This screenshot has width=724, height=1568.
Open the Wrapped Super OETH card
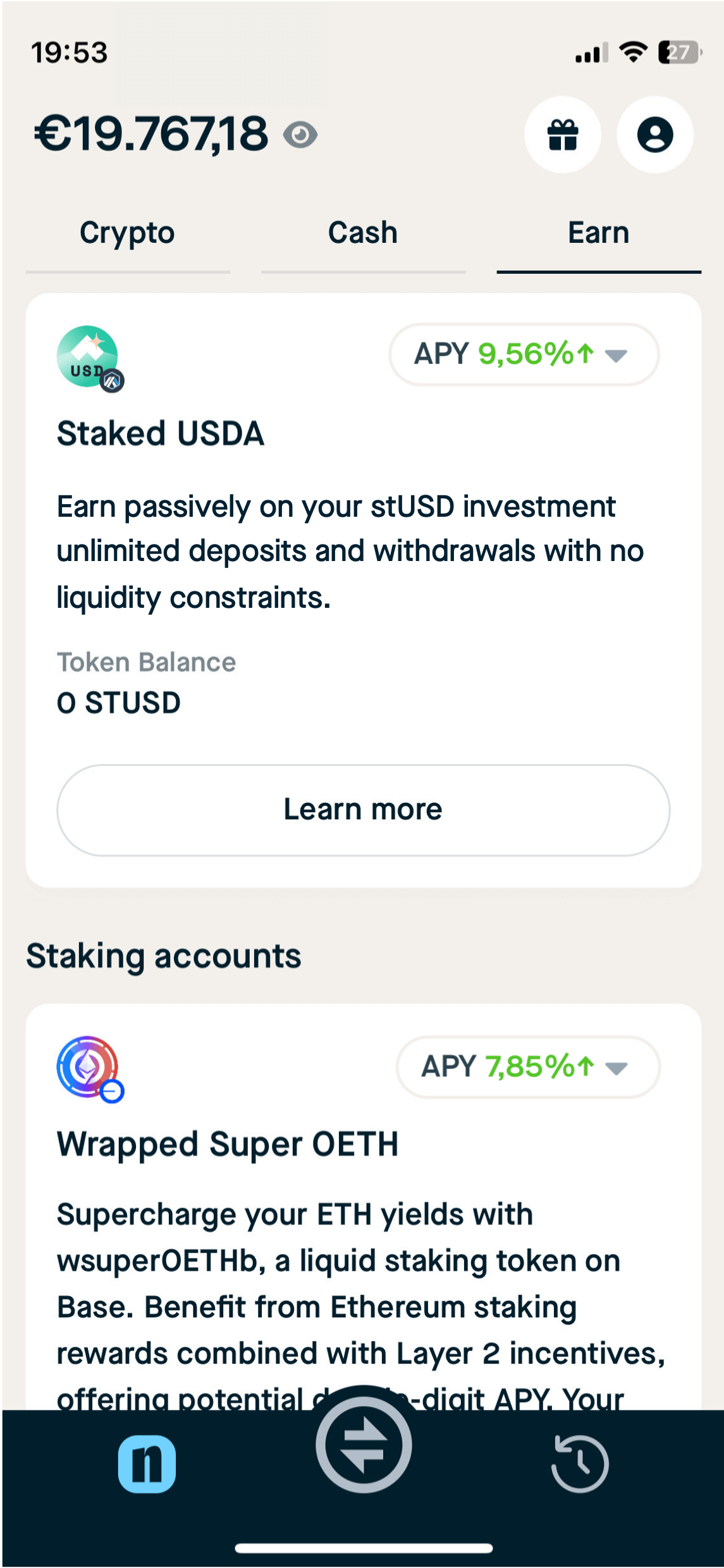pos(363,1206)
